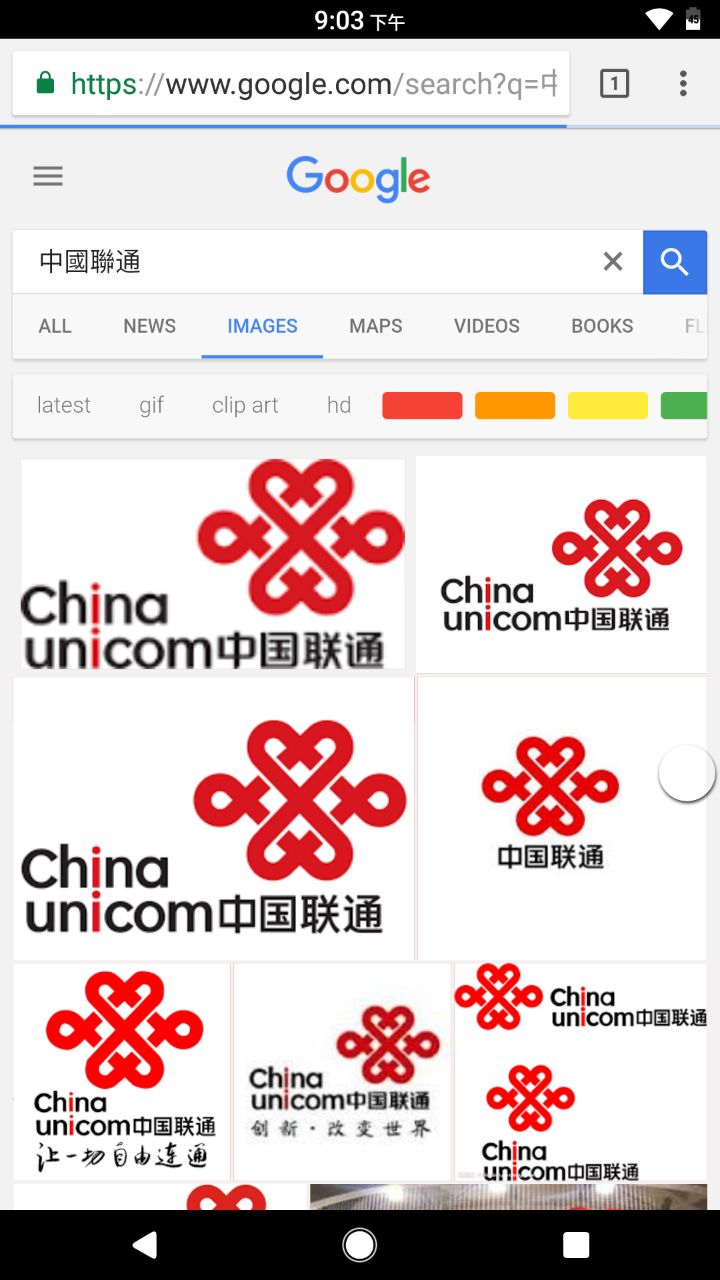The height and width of the screenshot is (1280, 720).
Task: Filter images by gif
Action: coord(152,405)
